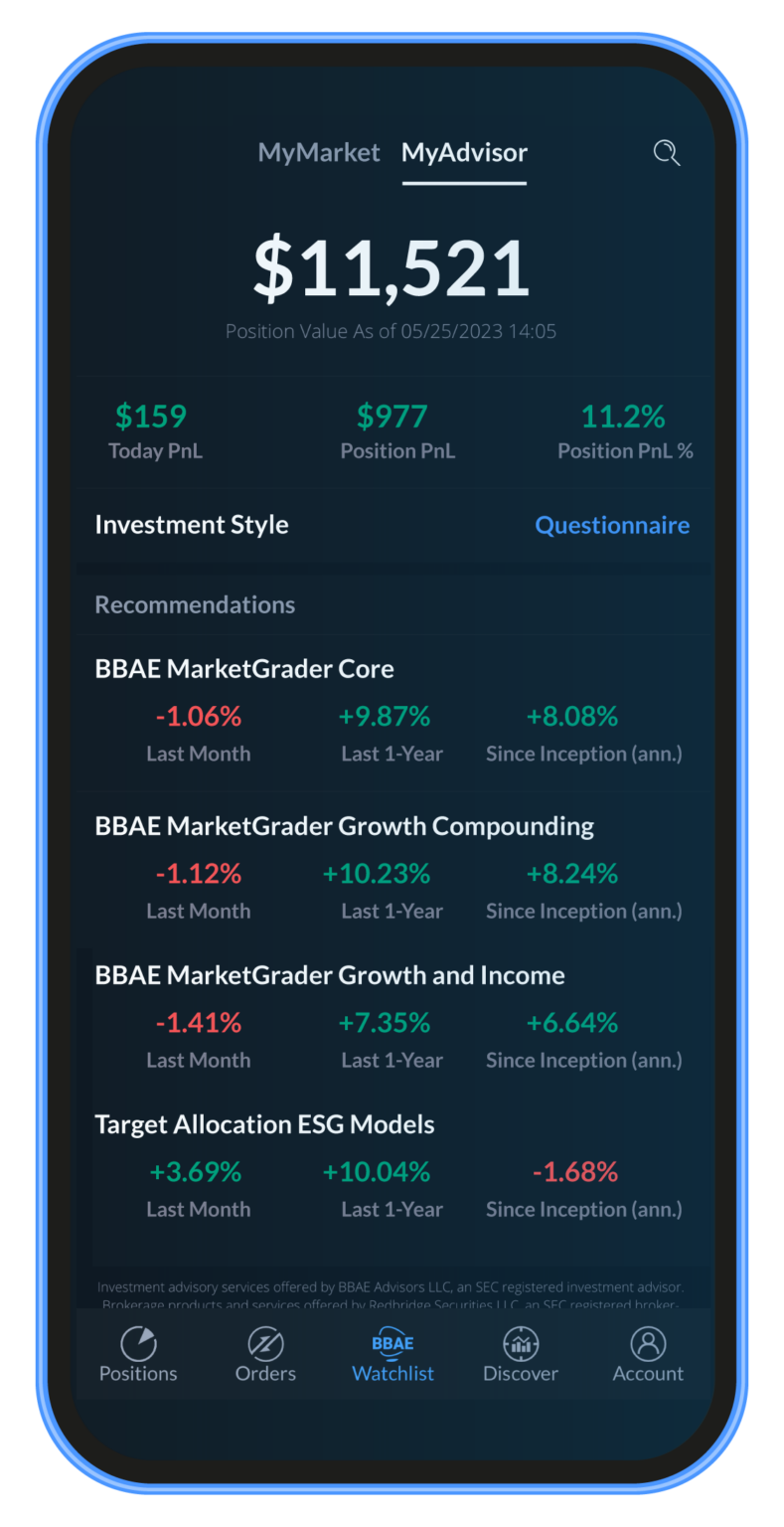This screenshot has height=1527, width=784.
Task: Open the search magnifier icon
Action: click(x=666, y=152)
